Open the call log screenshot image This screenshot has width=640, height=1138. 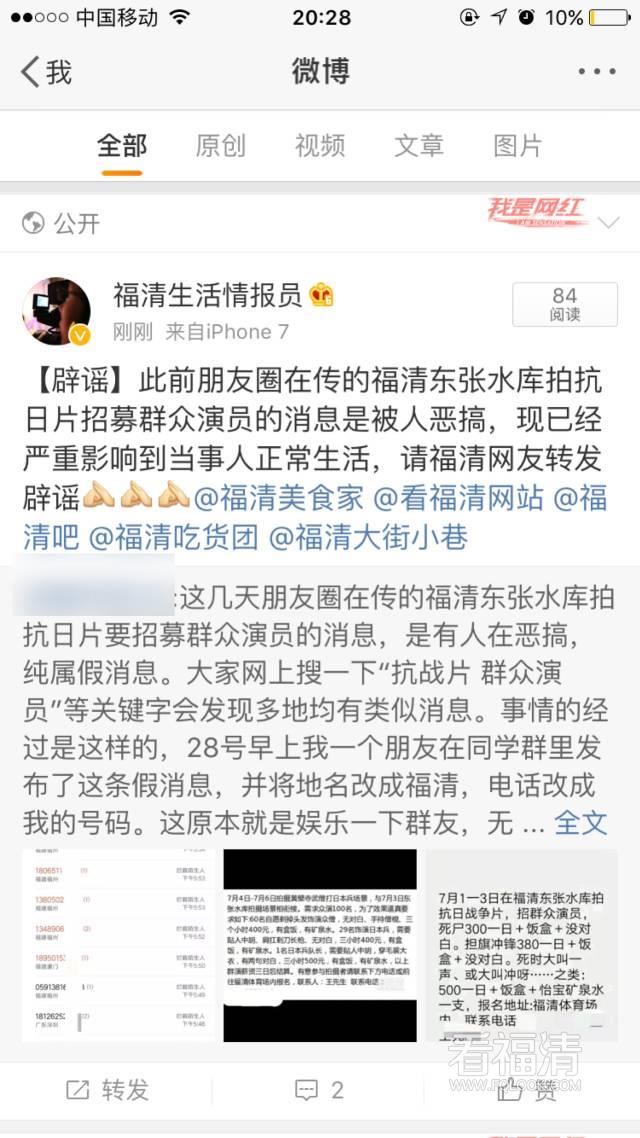(119, 945)
